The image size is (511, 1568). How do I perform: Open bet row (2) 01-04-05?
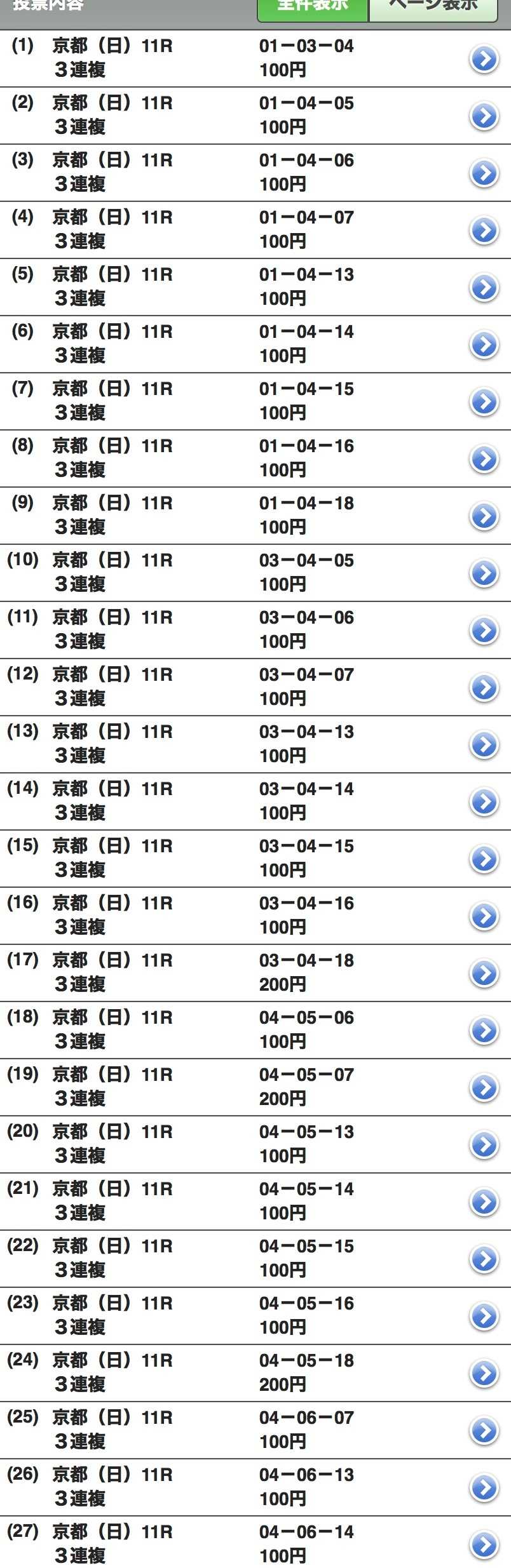click(484, 116)
